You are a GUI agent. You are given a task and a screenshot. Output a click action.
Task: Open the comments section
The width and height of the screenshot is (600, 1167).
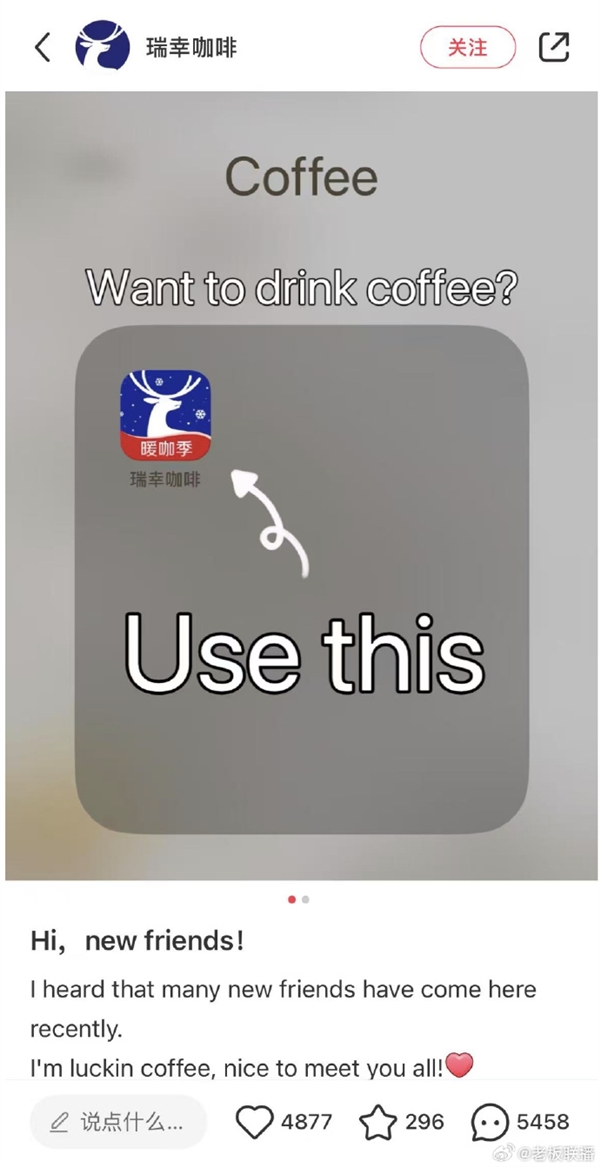(490, 1122)
